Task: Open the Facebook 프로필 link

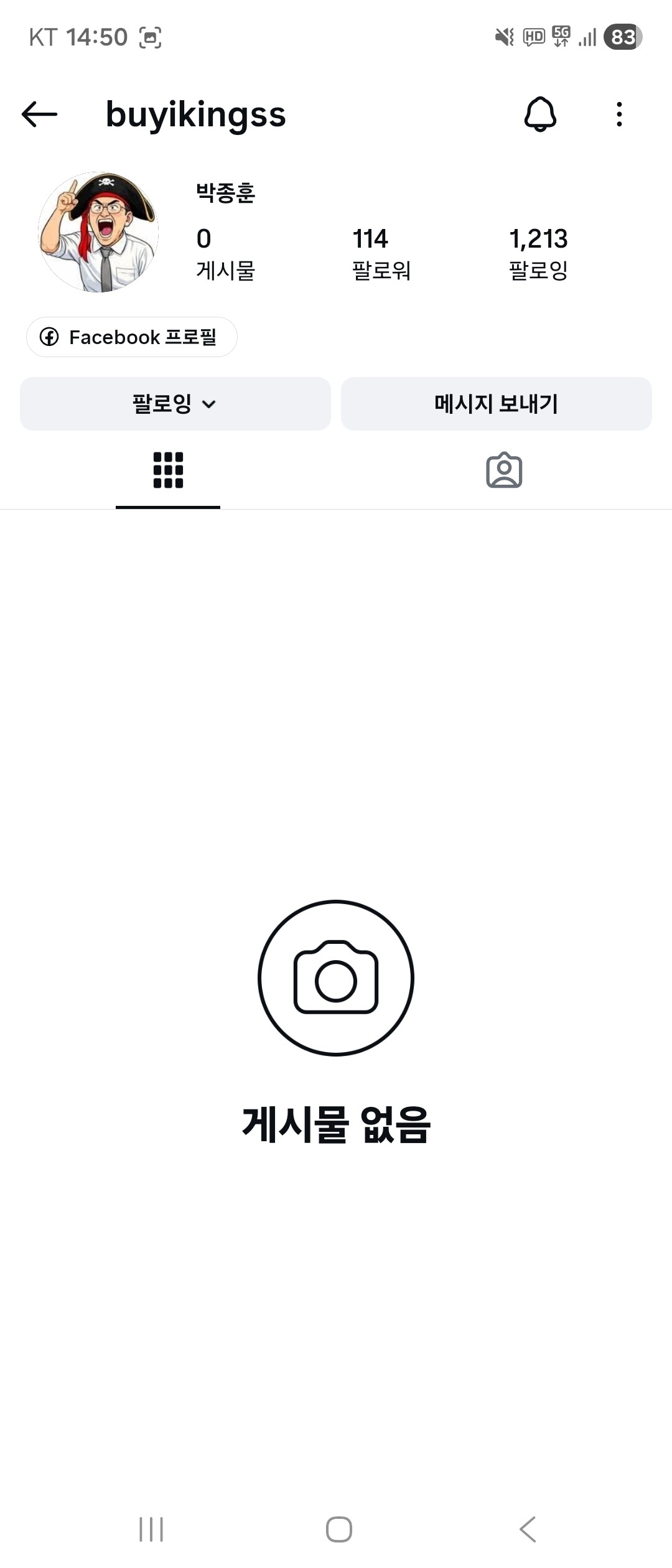Action: [x=131, y=337]
